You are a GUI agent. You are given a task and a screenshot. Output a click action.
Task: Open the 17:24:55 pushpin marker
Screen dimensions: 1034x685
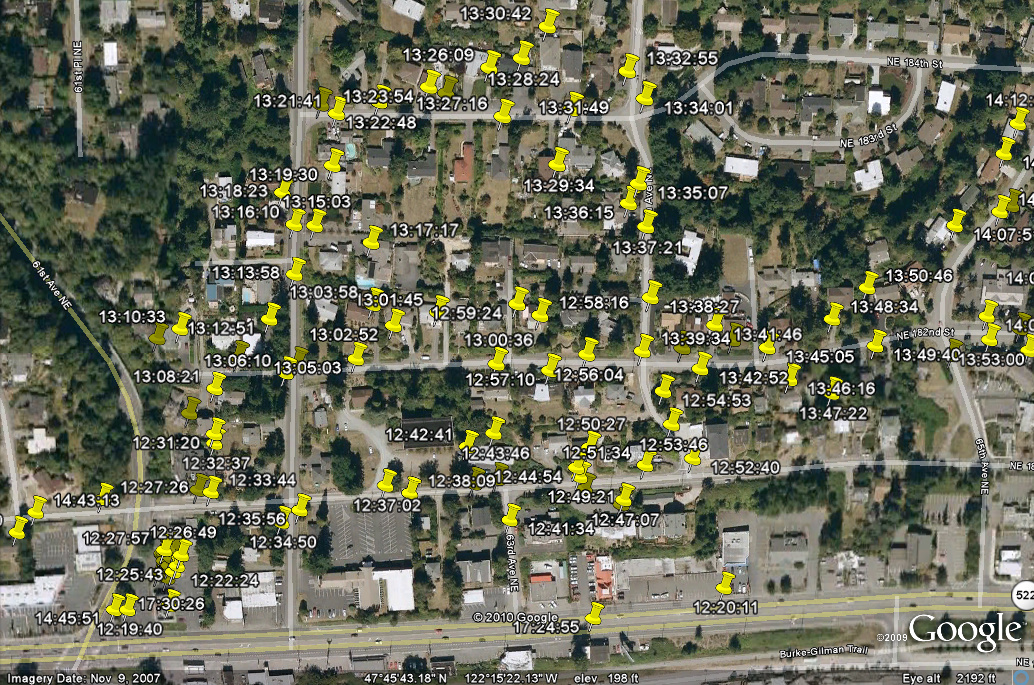[596, 612]
